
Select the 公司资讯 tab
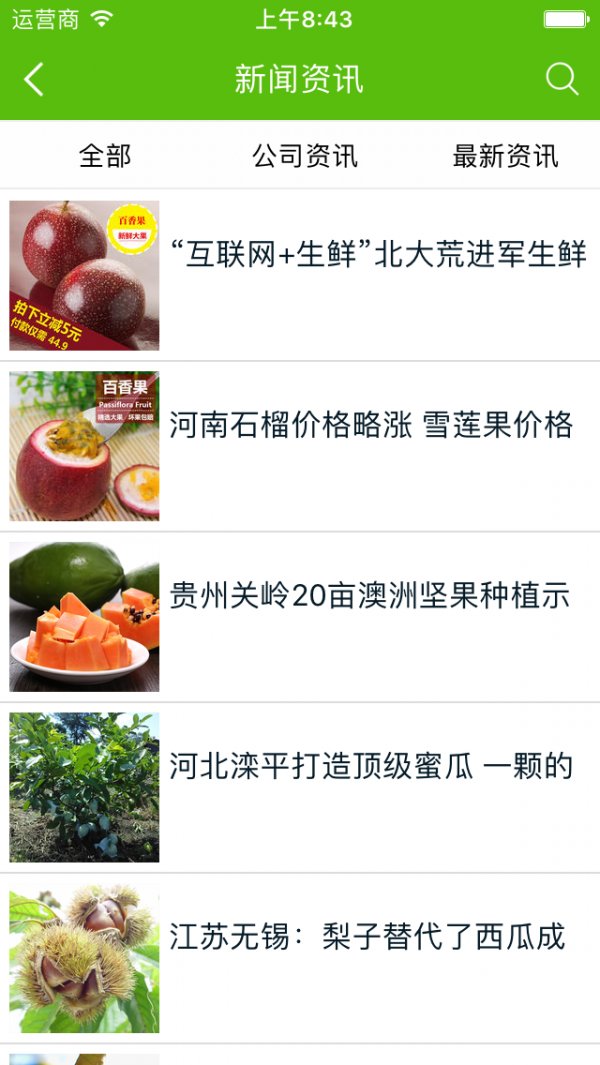coord(304,156)
